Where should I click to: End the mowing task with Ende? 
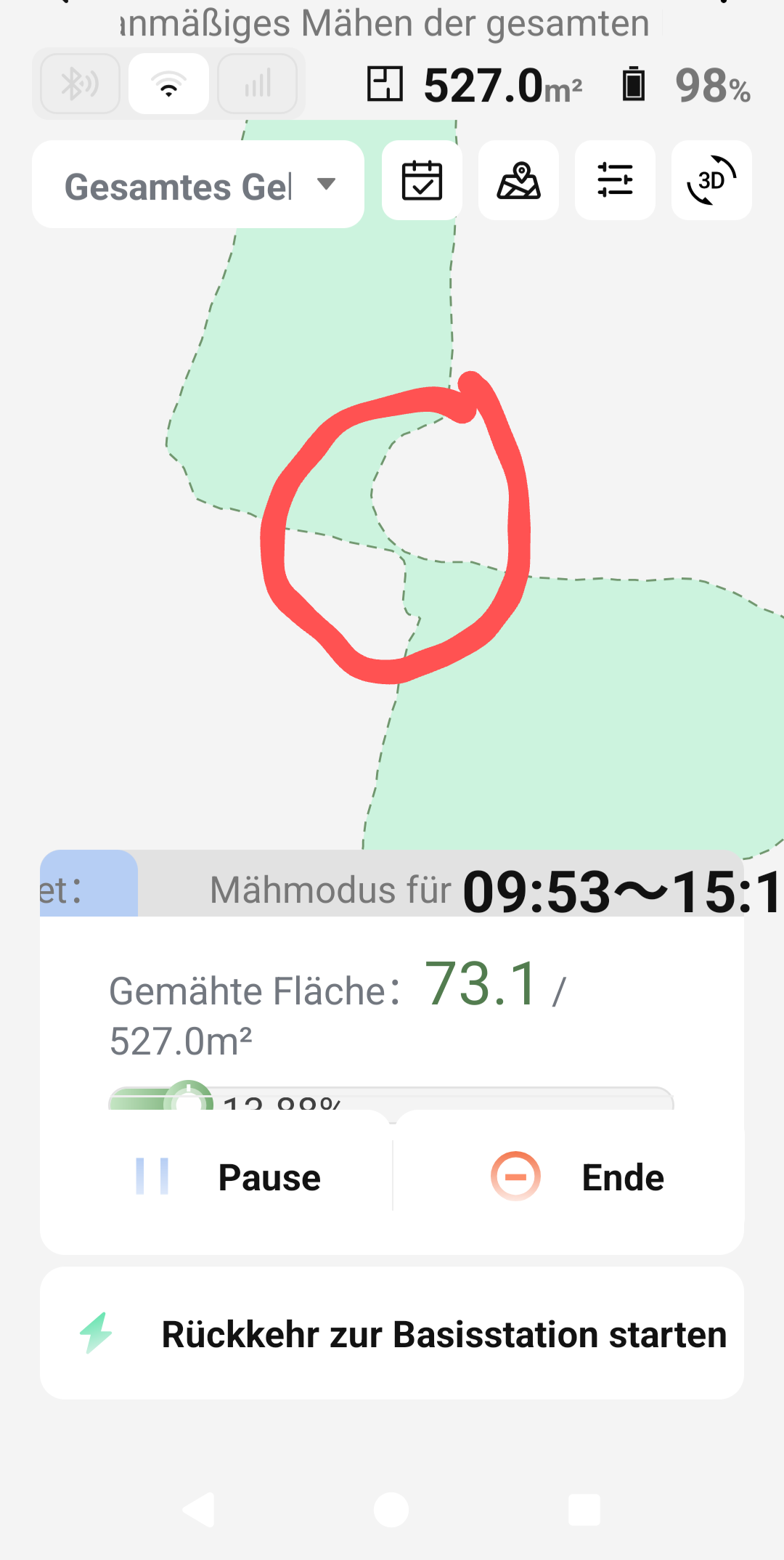coord(579,1177)
